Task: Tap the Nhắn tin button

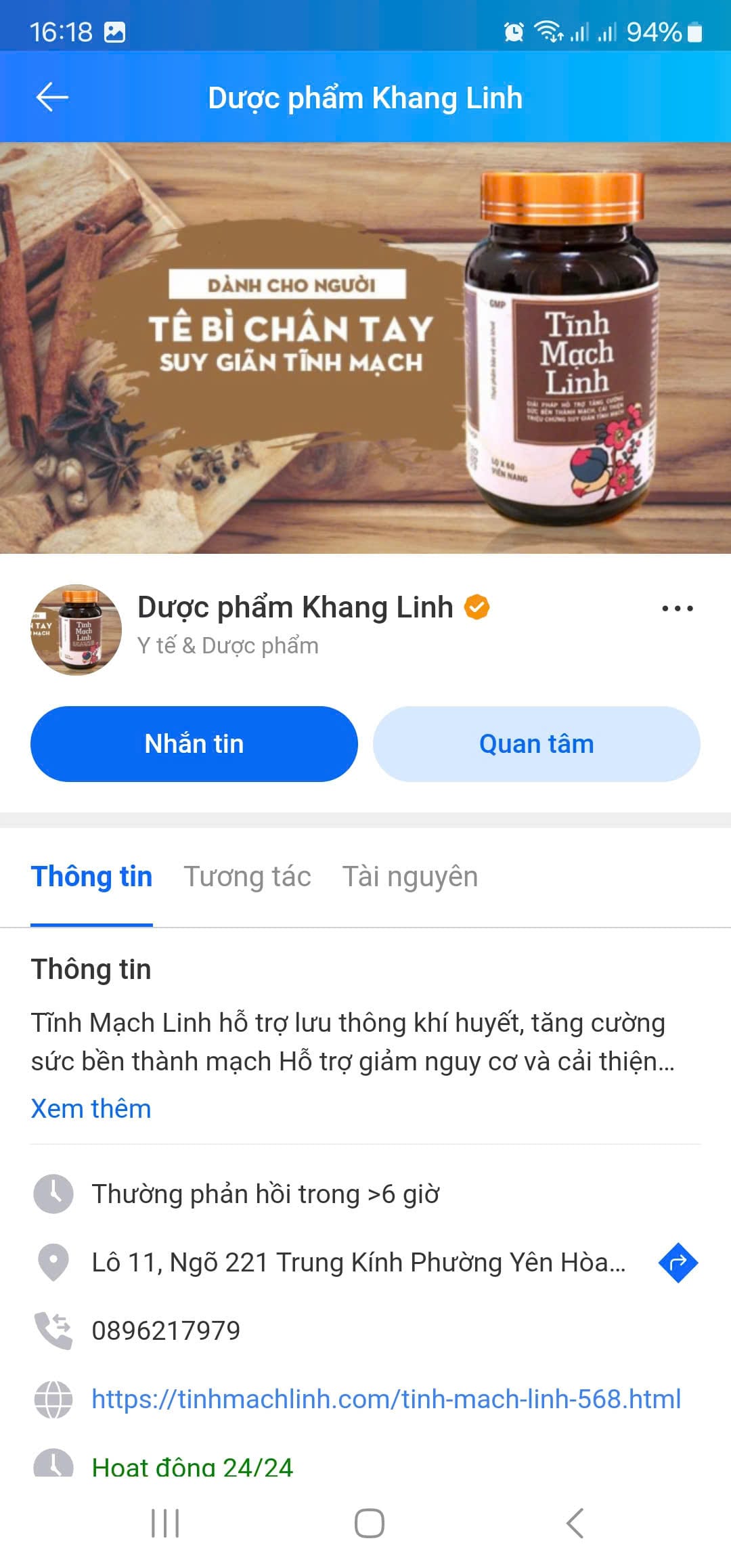Action: tap(194, 744)
